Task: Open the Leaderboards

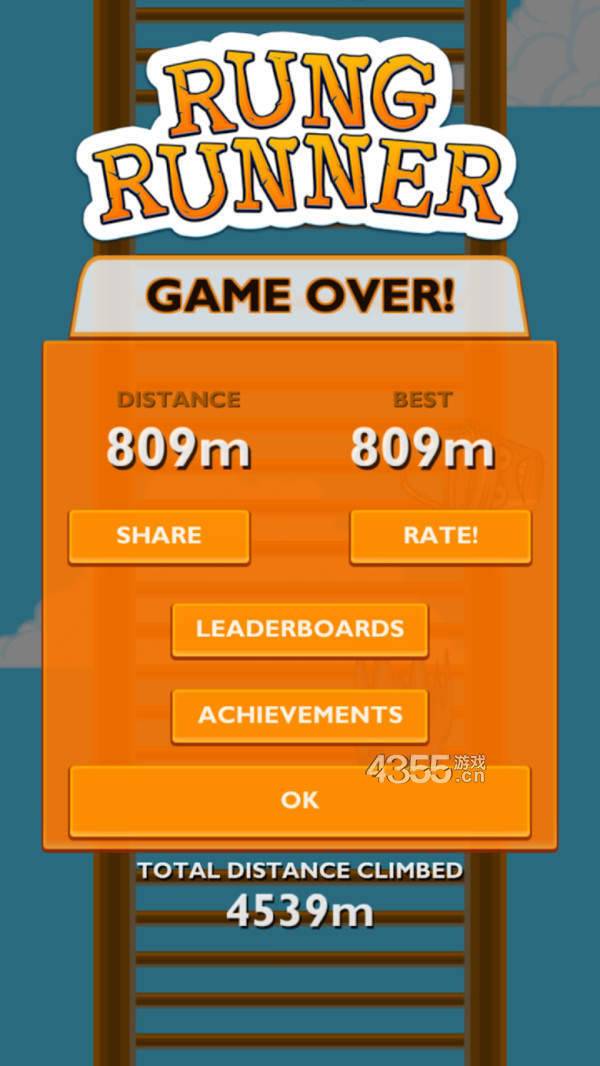Action: coord(300,629)
